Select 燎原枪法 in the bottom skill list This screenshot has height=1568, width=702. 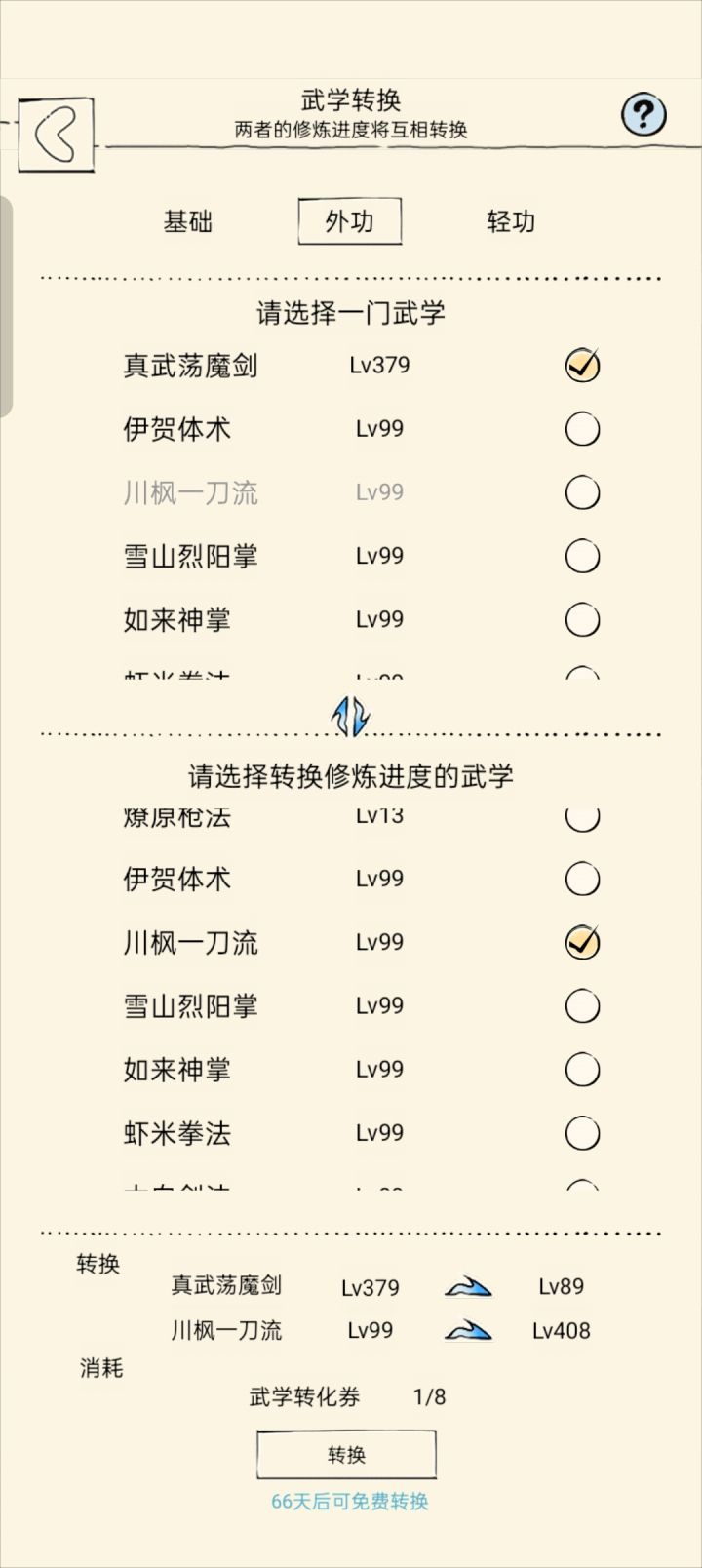[582, 817]
